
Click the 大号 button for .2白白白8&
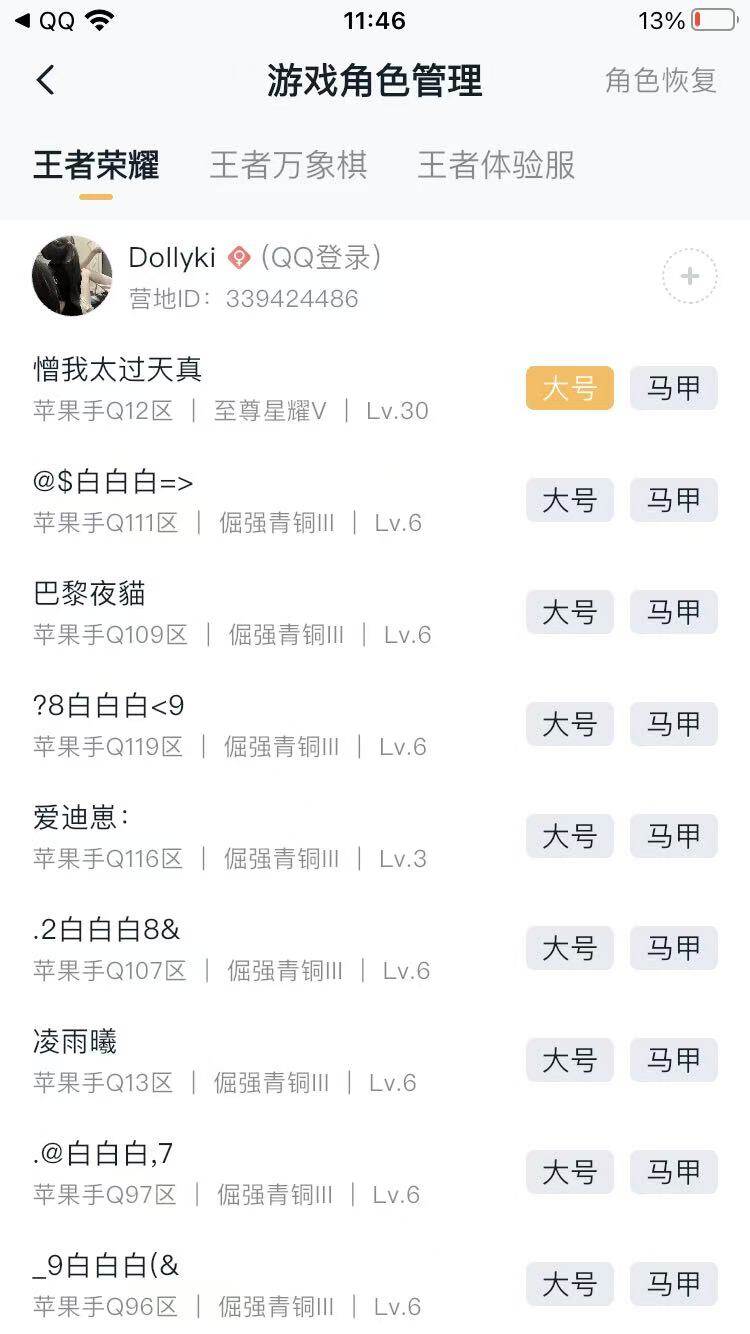568,948
